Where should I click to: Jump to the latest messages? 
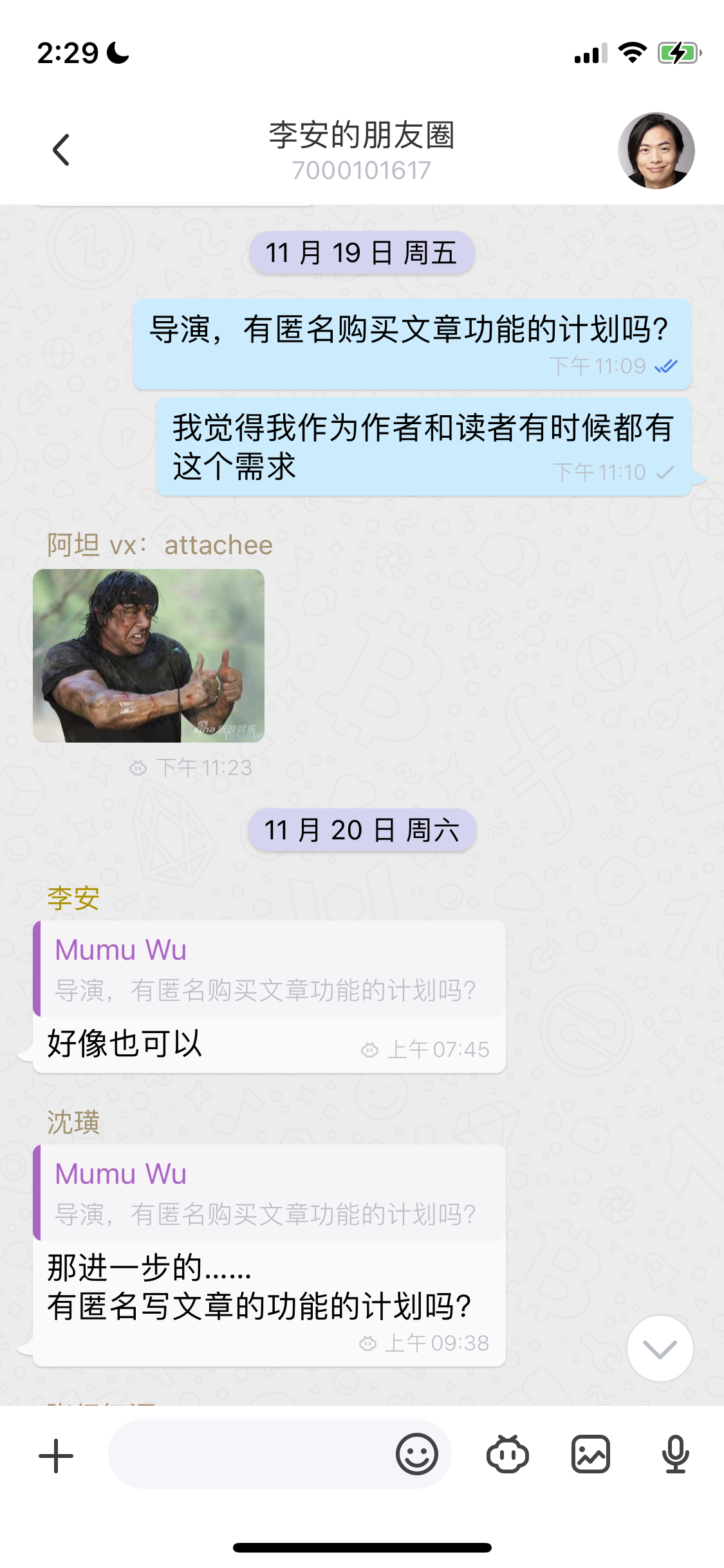660,1349
